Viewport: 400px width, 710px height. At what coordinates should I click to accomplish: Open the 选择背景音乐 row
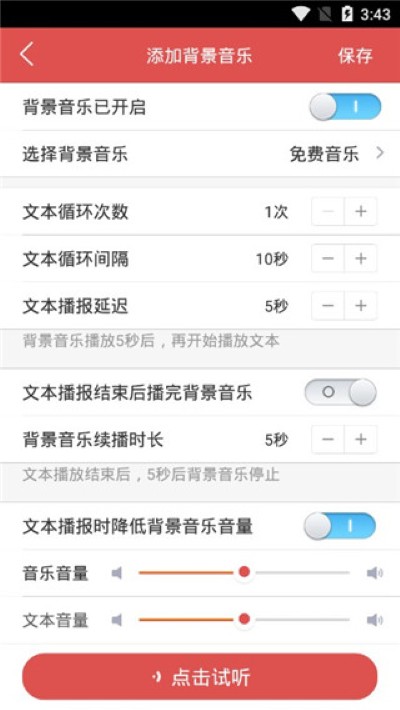[200, 154]
